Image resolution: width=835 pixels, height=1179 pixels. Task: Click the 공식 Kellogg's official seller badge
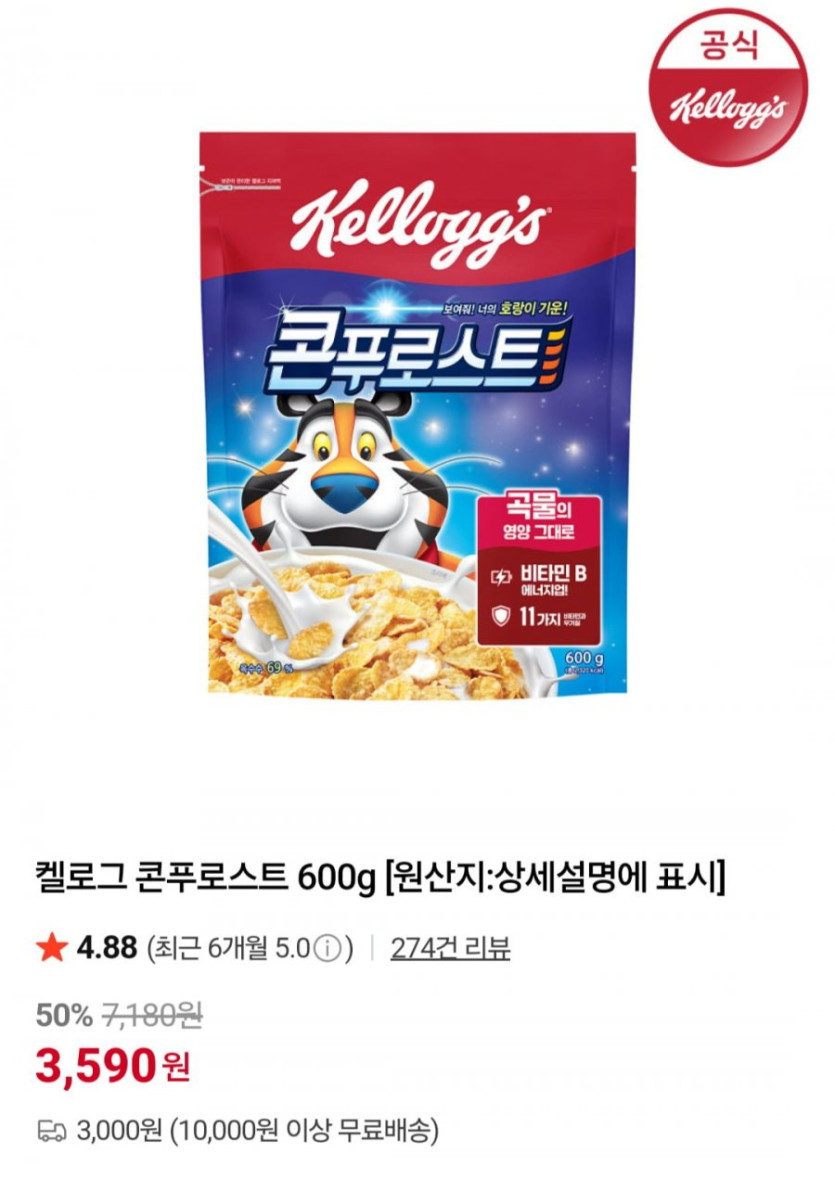(x=730, y=78)
